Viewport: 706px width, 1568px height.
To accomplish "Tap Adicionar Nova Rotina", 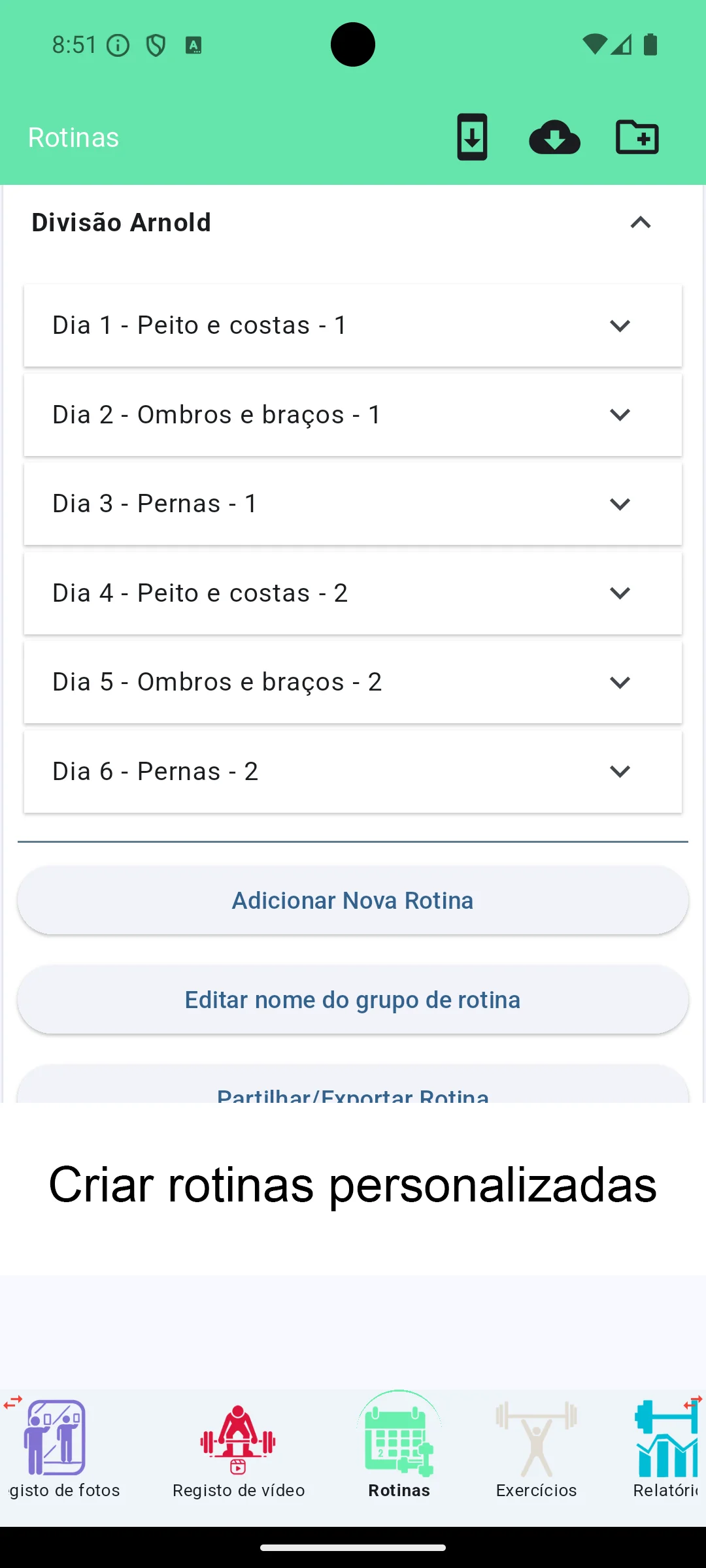I will coord(352,900).
